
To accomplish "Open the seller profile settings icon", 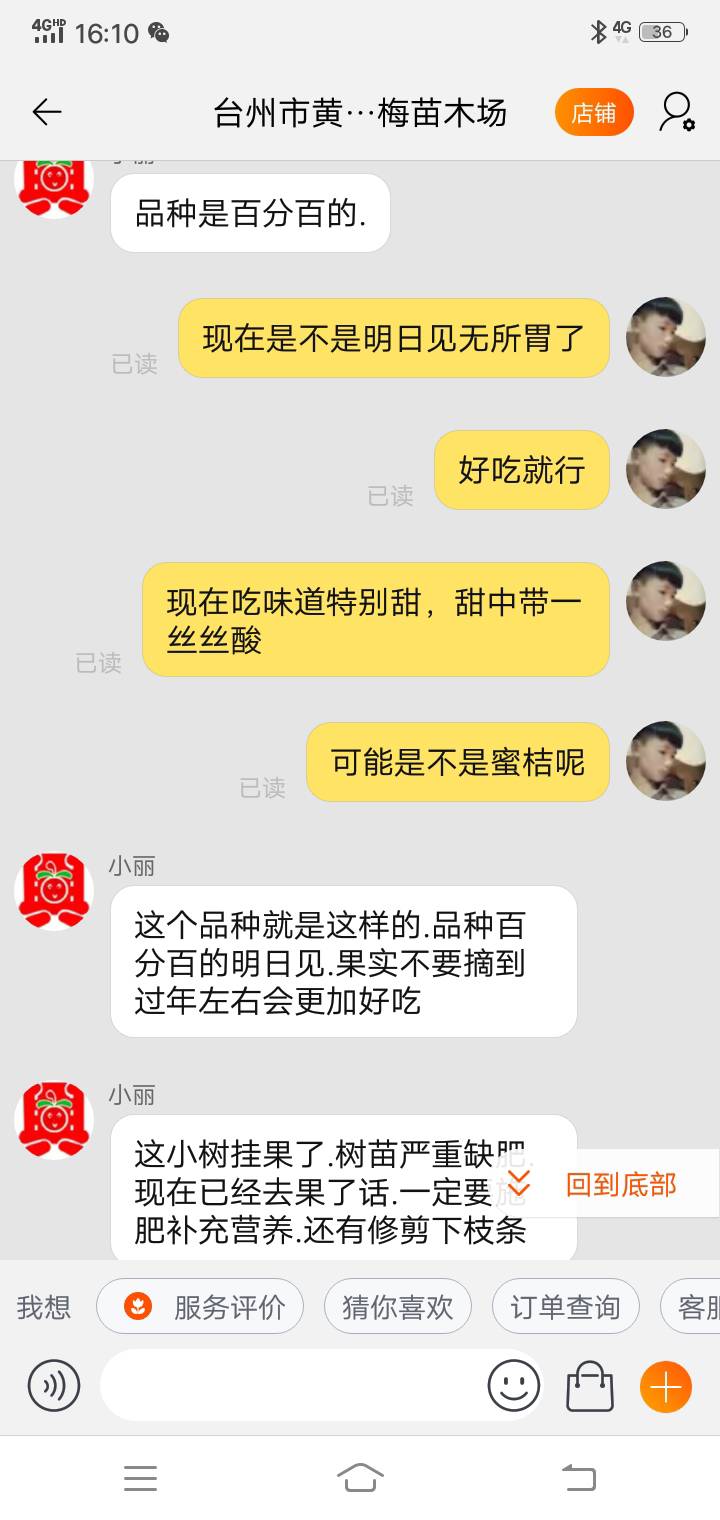I will 676,112.
